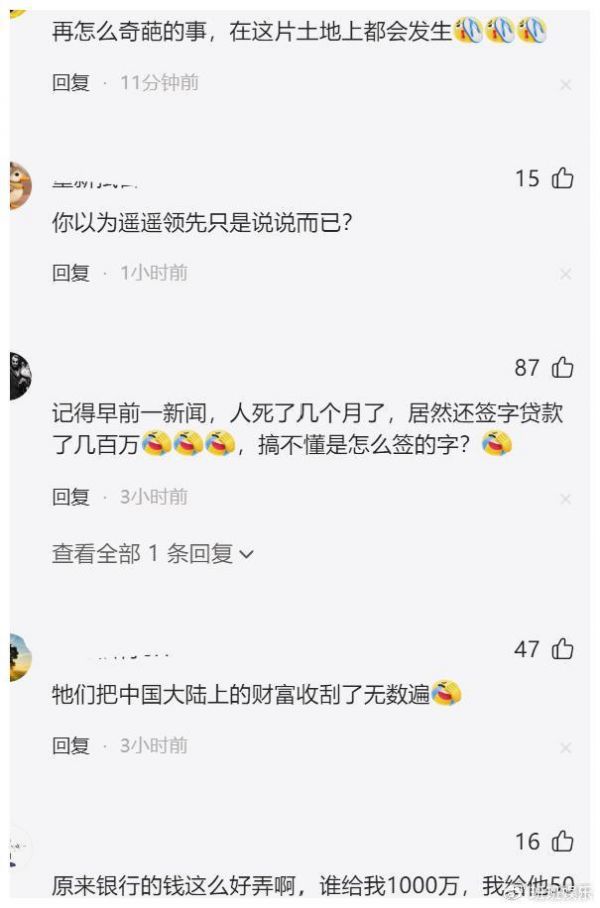Dismiss the 签字贷款 comment
600x908 pixels.
point(565,499)
